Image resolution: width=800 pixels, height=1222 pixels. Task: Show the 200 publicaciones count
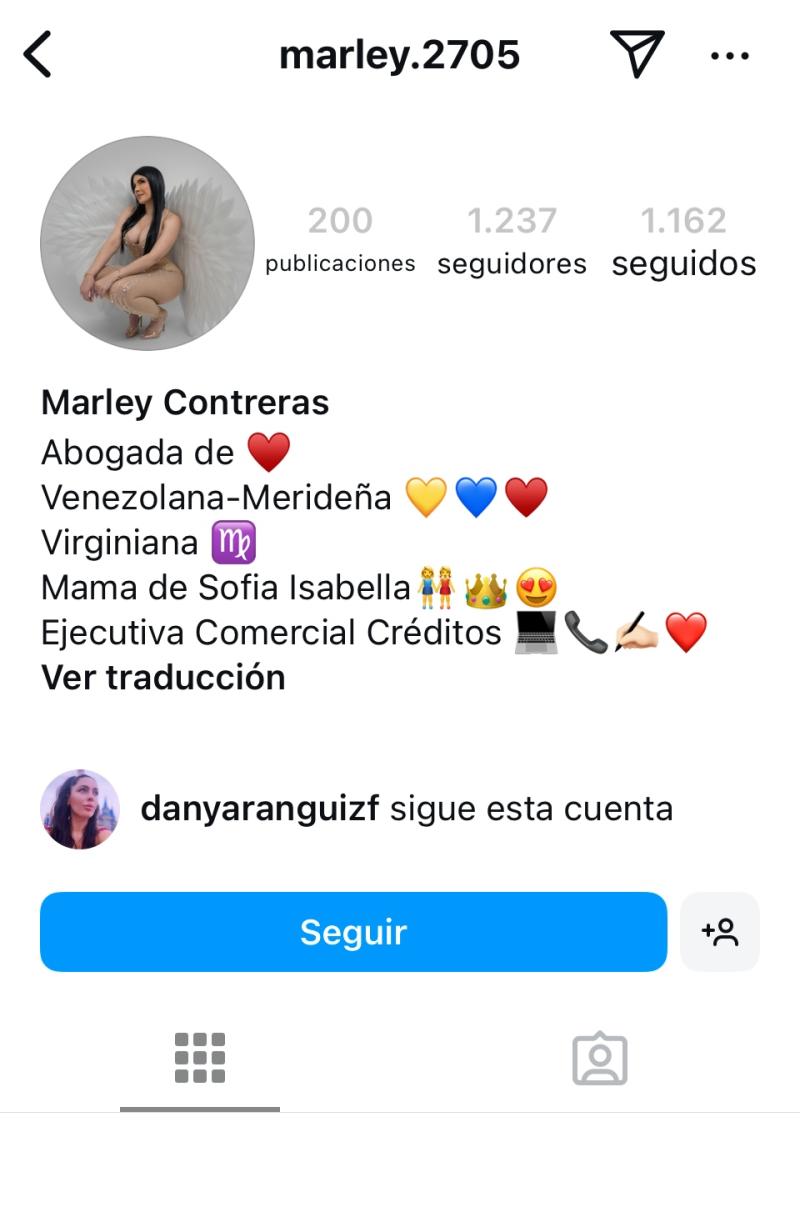(x=339, y=238)
